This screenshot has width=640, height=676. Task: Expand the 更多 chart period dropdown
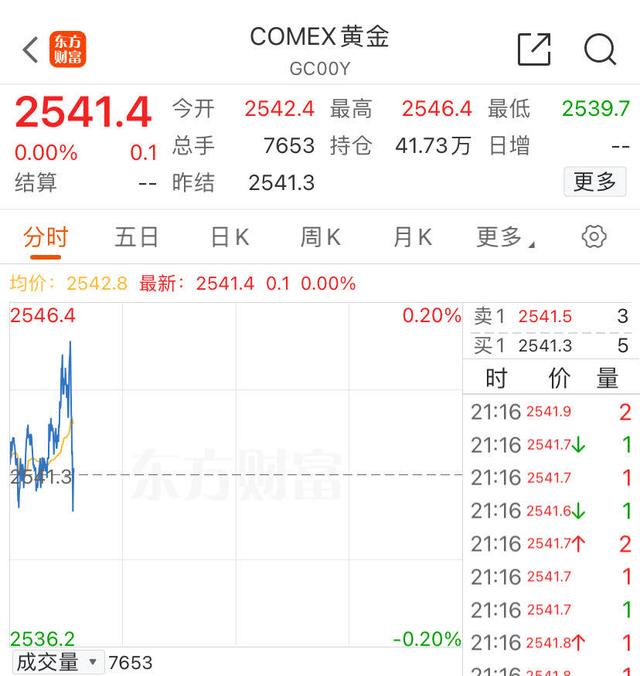pyautogui.click(x=505, y=237)
